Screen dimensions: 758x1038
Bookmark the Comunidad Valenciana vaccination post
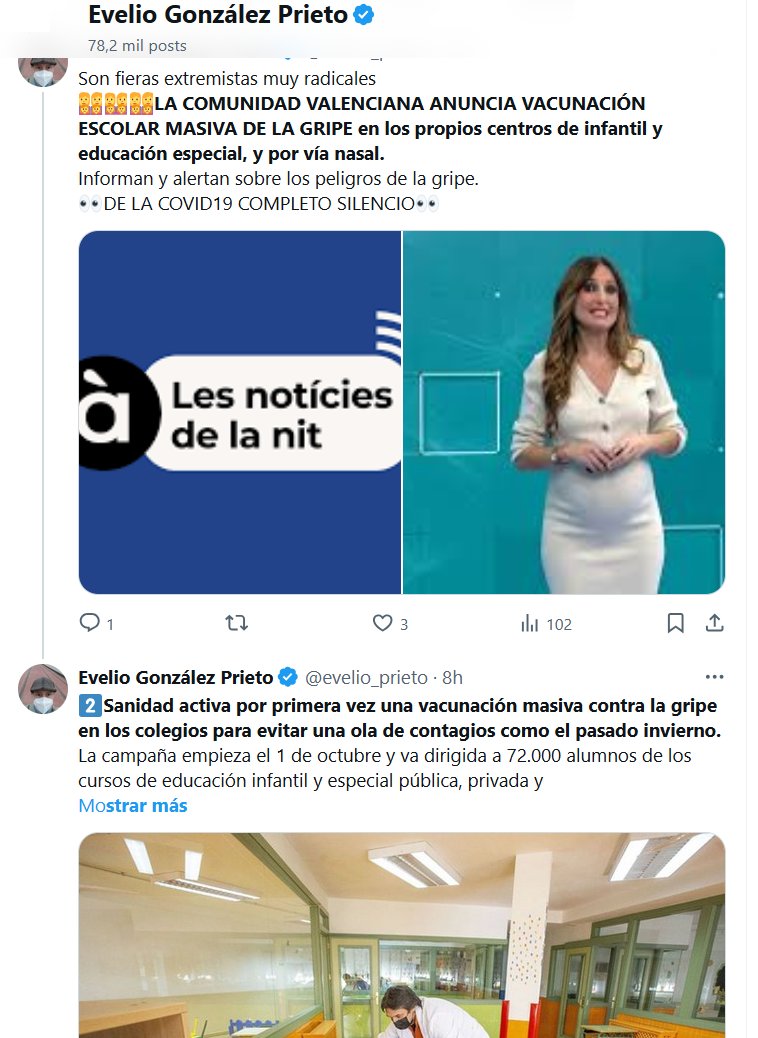point(676,623)
